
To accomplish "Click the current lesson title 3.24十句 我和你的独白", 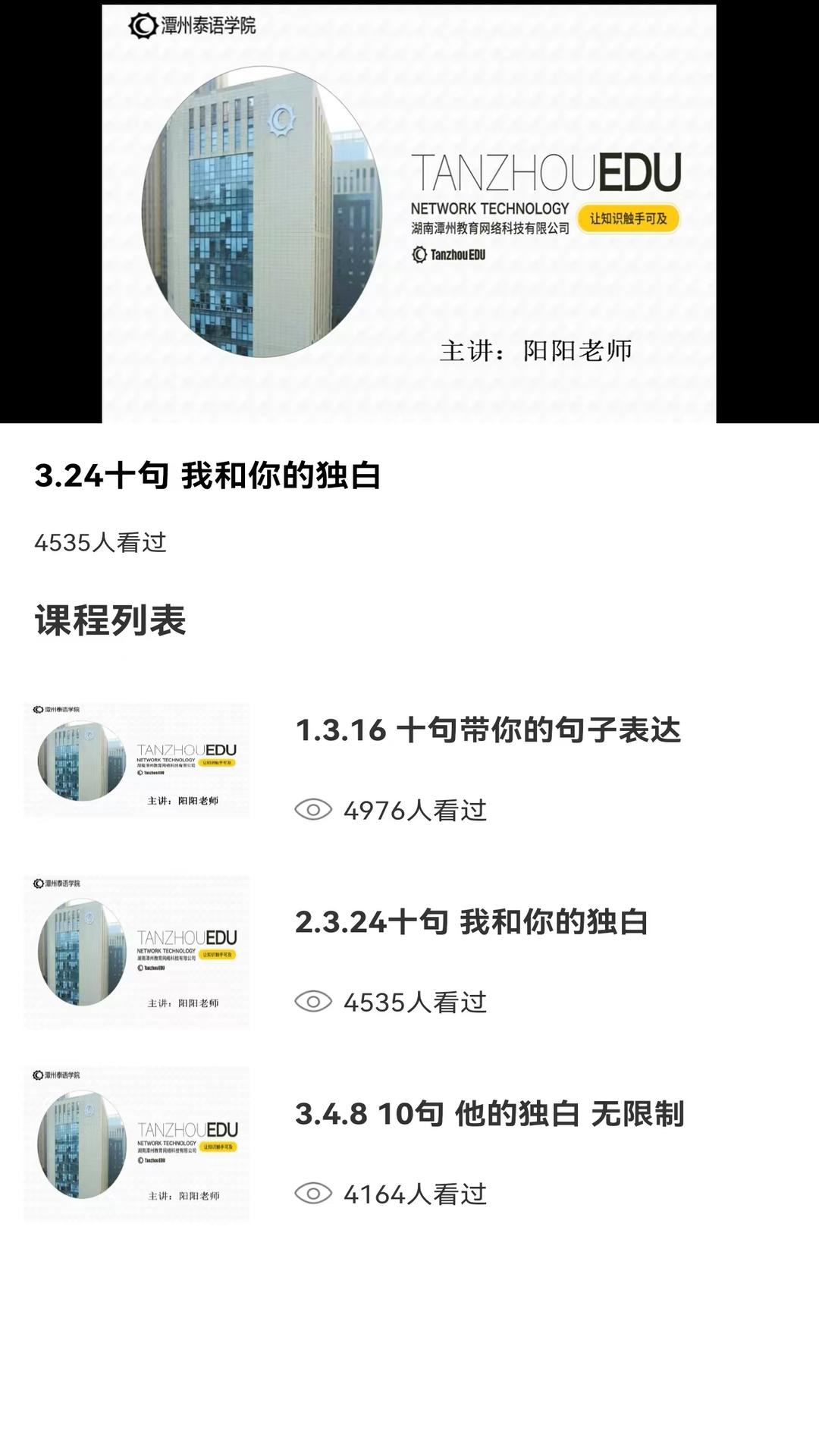I will pos(210,474).
